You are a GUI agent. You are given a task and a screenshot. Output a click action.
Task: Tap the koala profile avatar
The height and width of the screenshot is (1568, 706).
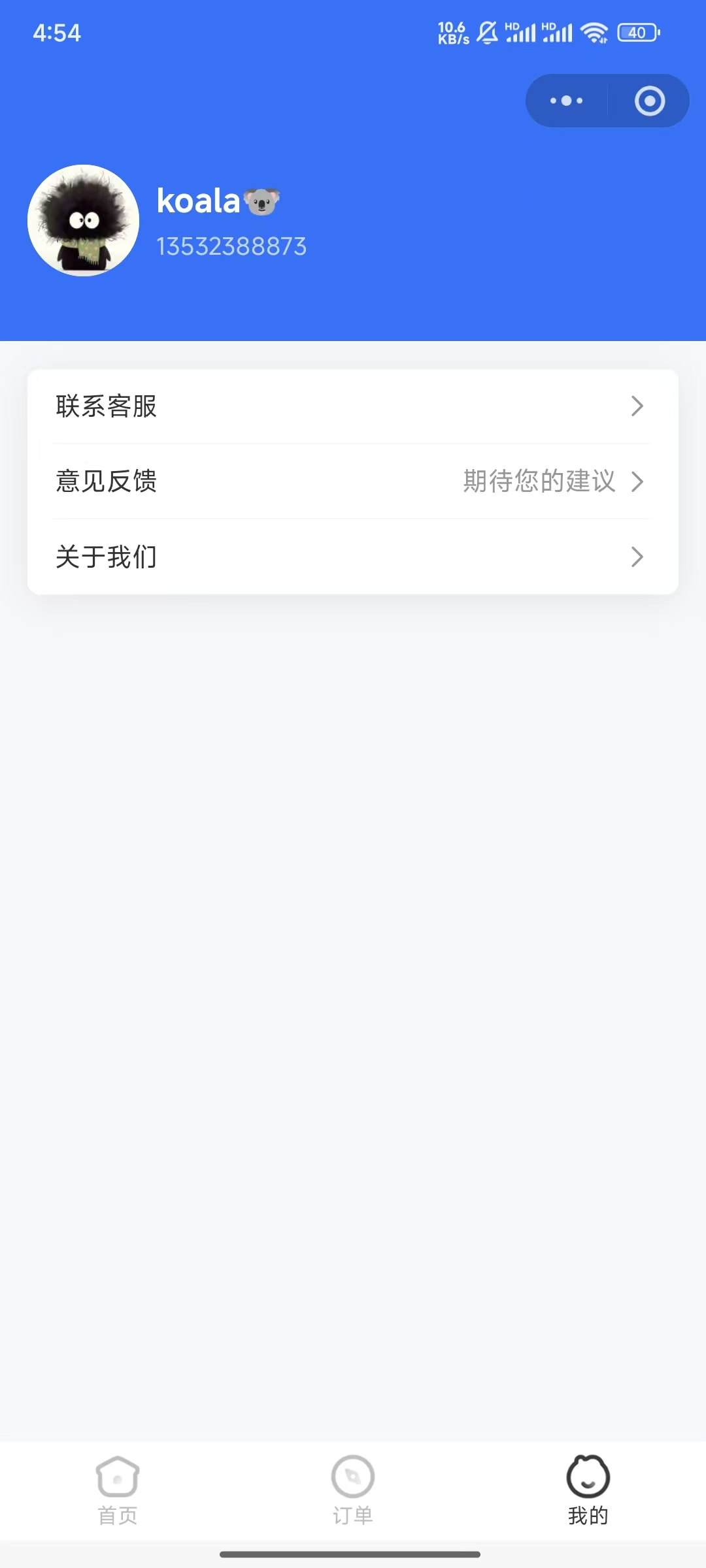tap(83, 221)
